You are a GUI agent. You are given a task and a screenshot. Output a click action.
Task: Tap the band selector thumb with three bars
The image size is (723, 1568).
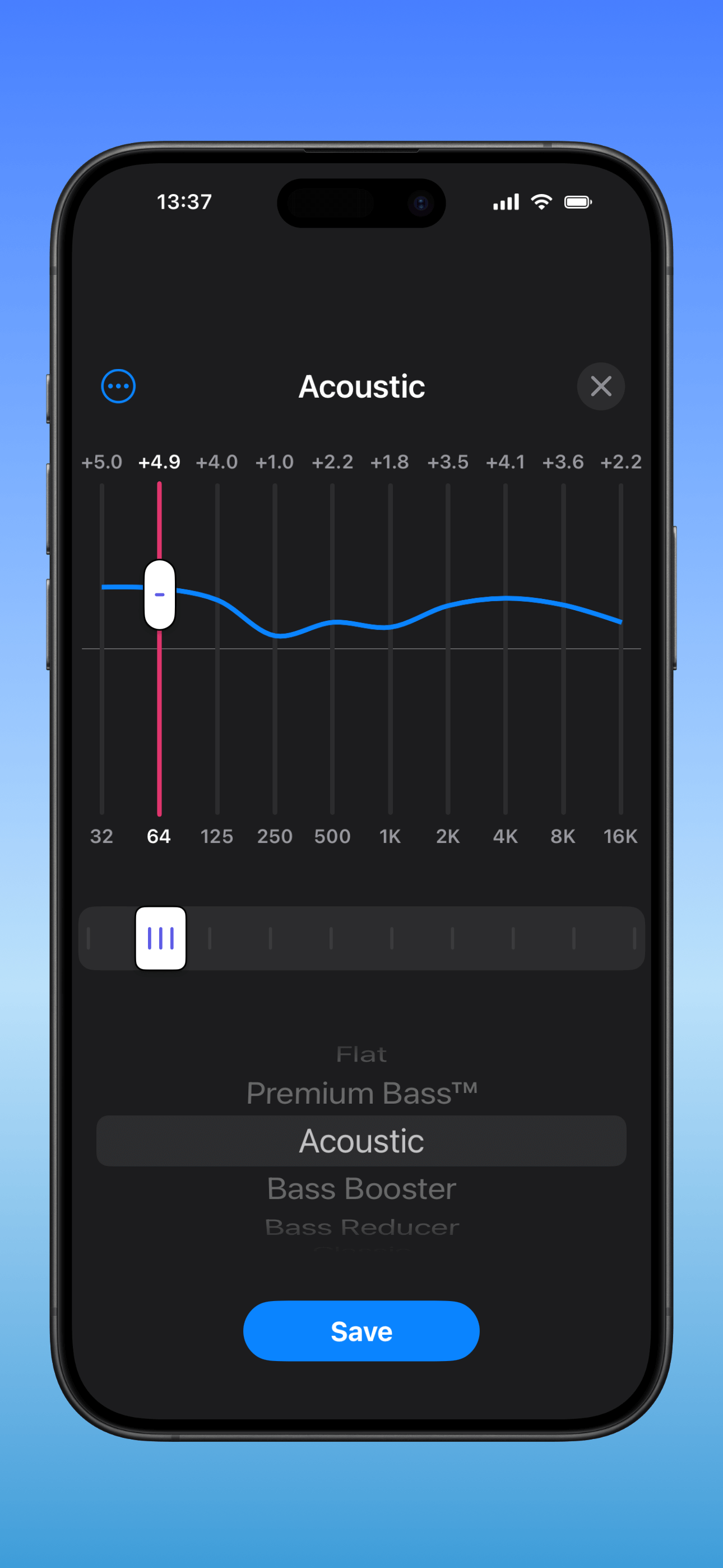(x=161, y=938)
